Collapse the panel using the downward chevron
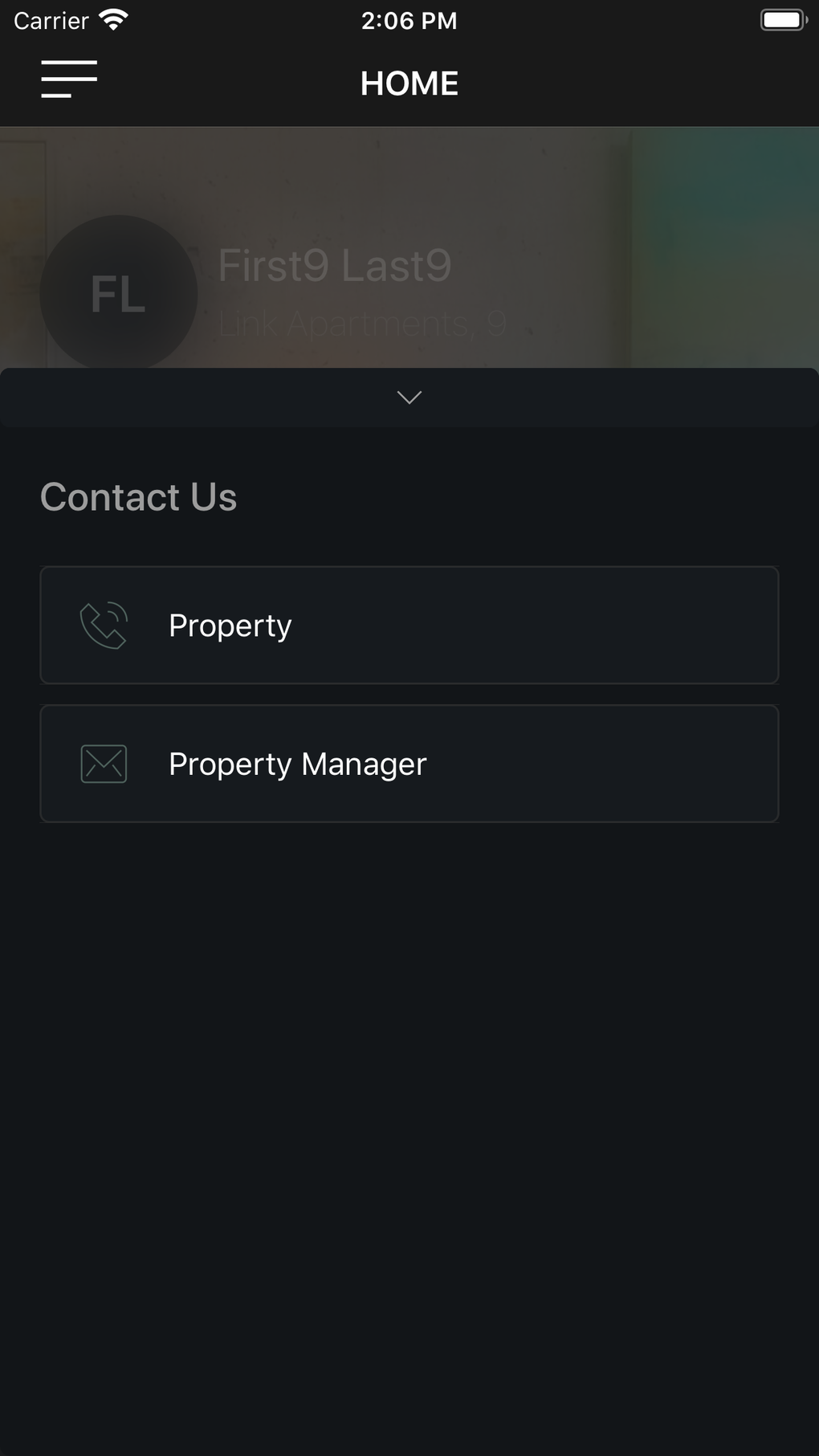 click(x=409, y=397)
